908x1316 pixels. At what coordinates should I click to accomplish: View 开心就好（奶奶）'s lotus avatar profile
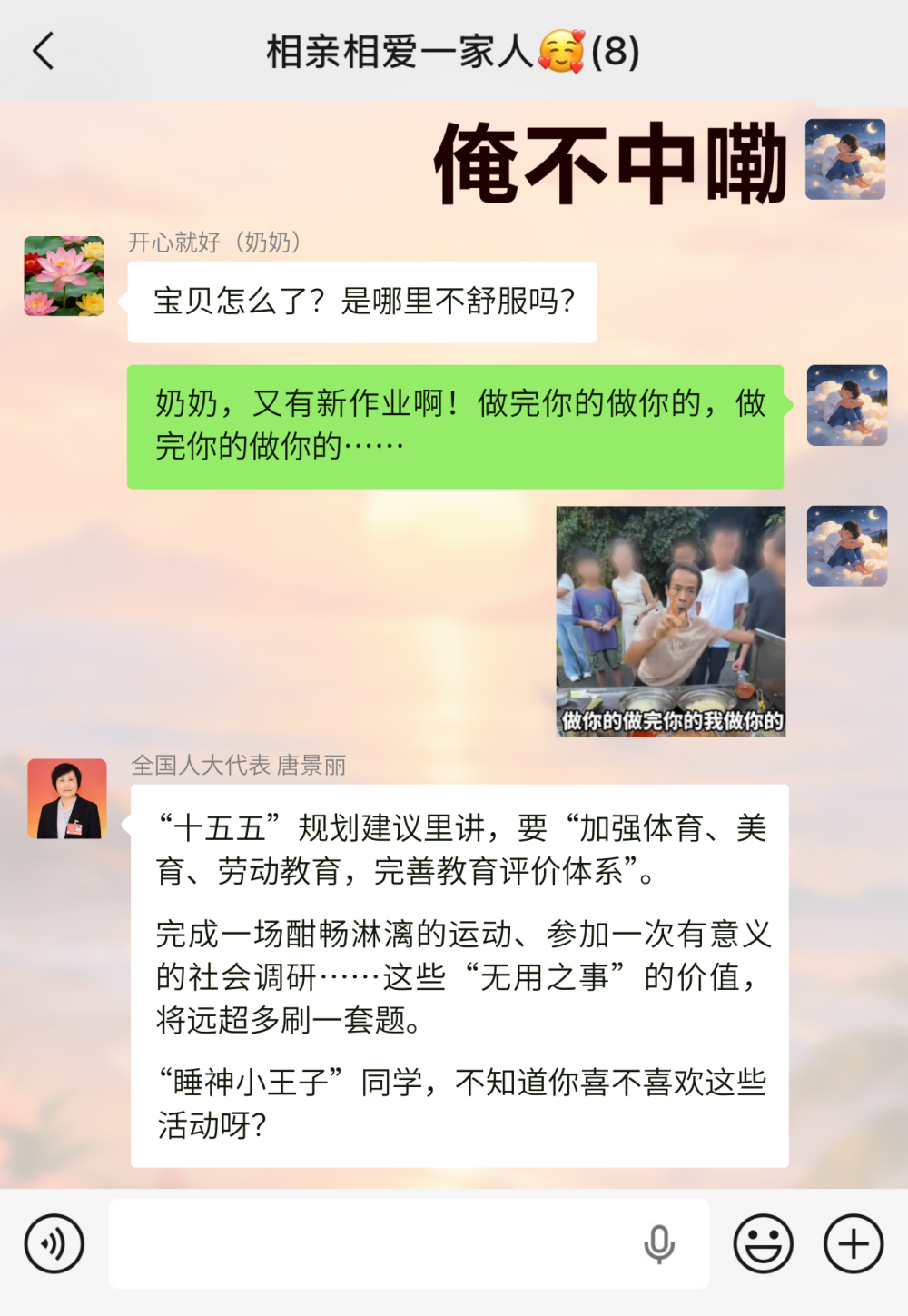point(64,276)
